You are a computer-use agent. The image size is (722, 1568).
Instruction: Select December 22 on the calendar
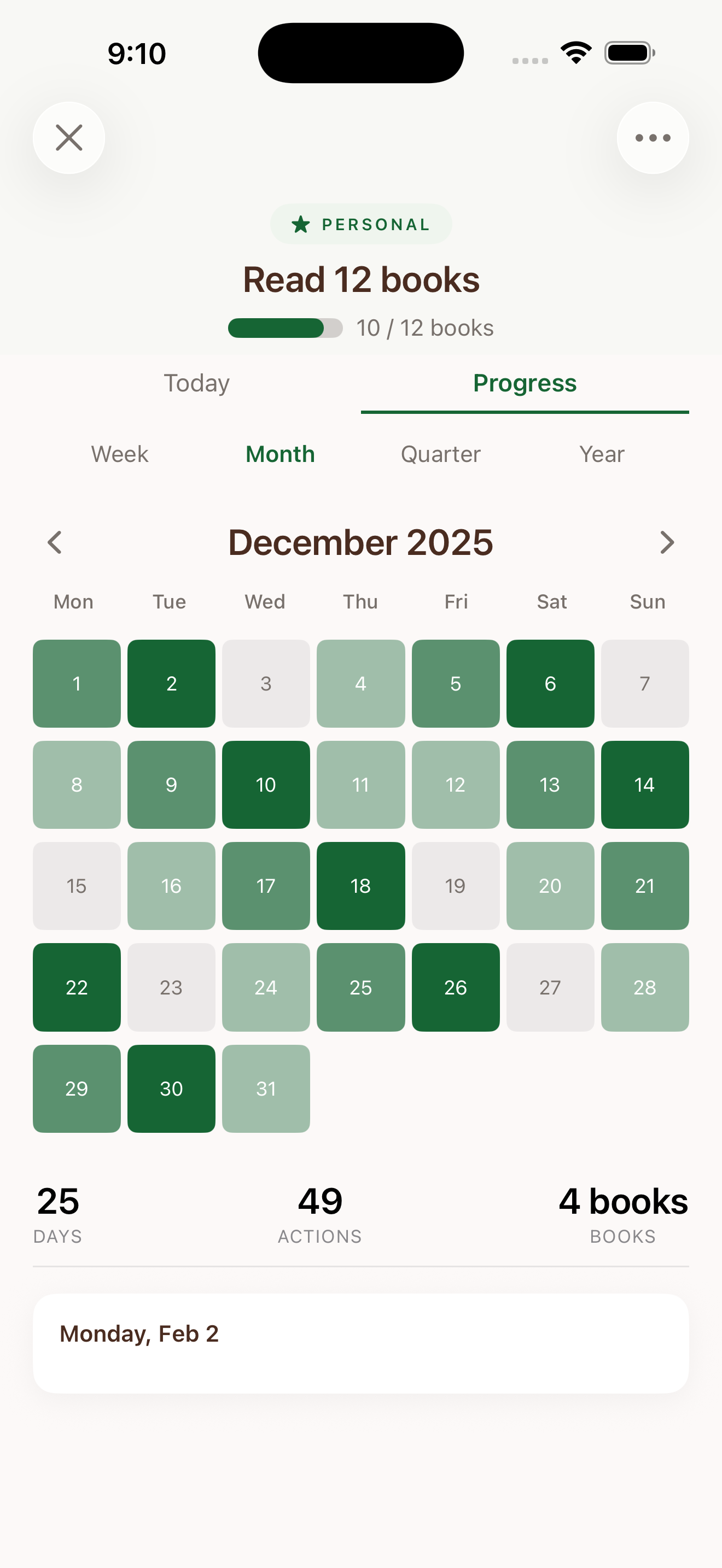(x=76, y=987)
